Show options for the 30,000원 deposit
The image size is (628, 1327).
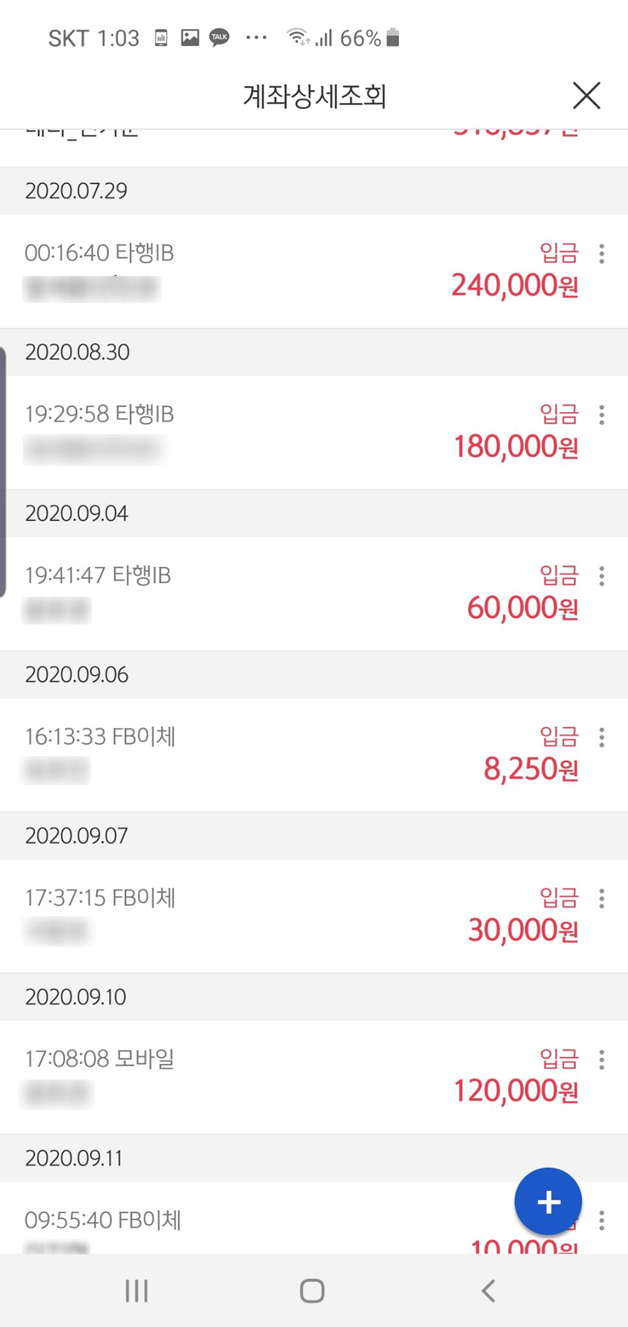(601, 898)
